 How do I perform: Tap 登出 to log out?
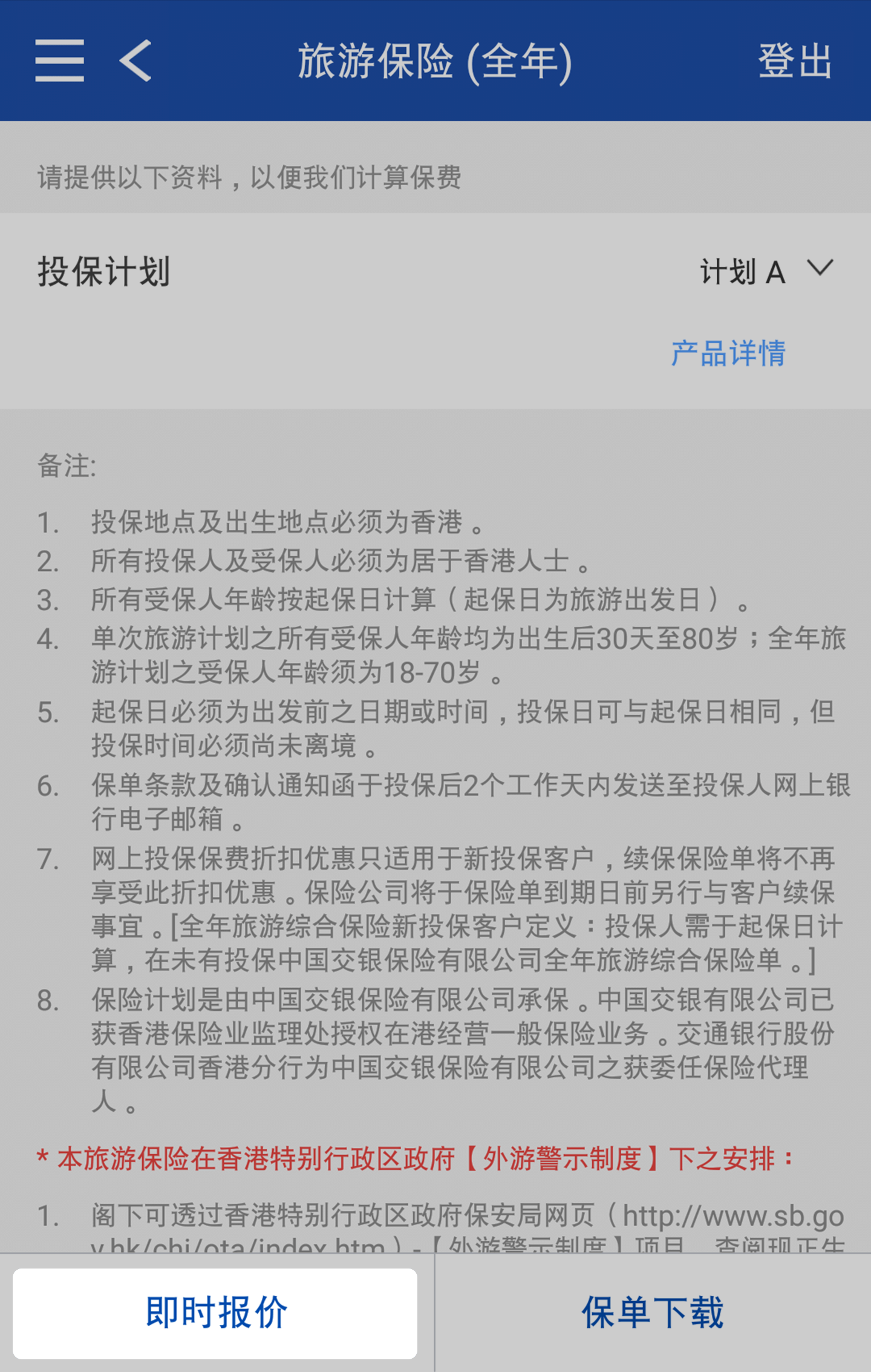795,61
